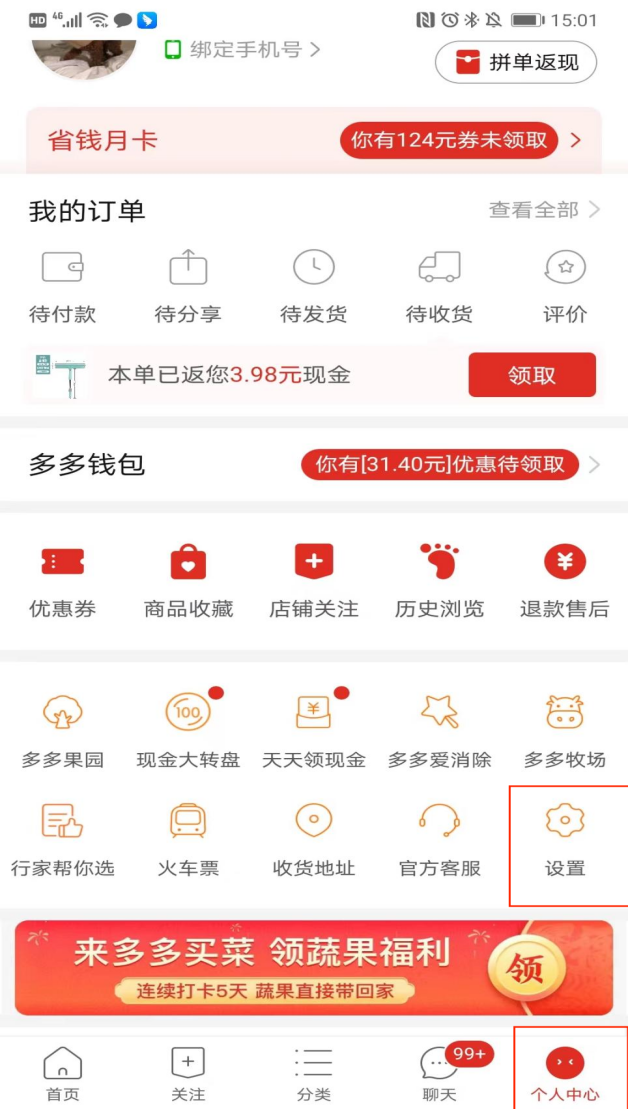Open 待付款 orders
The width and height of the screenshot is (628, 1109).
click(x=62, y=287)
